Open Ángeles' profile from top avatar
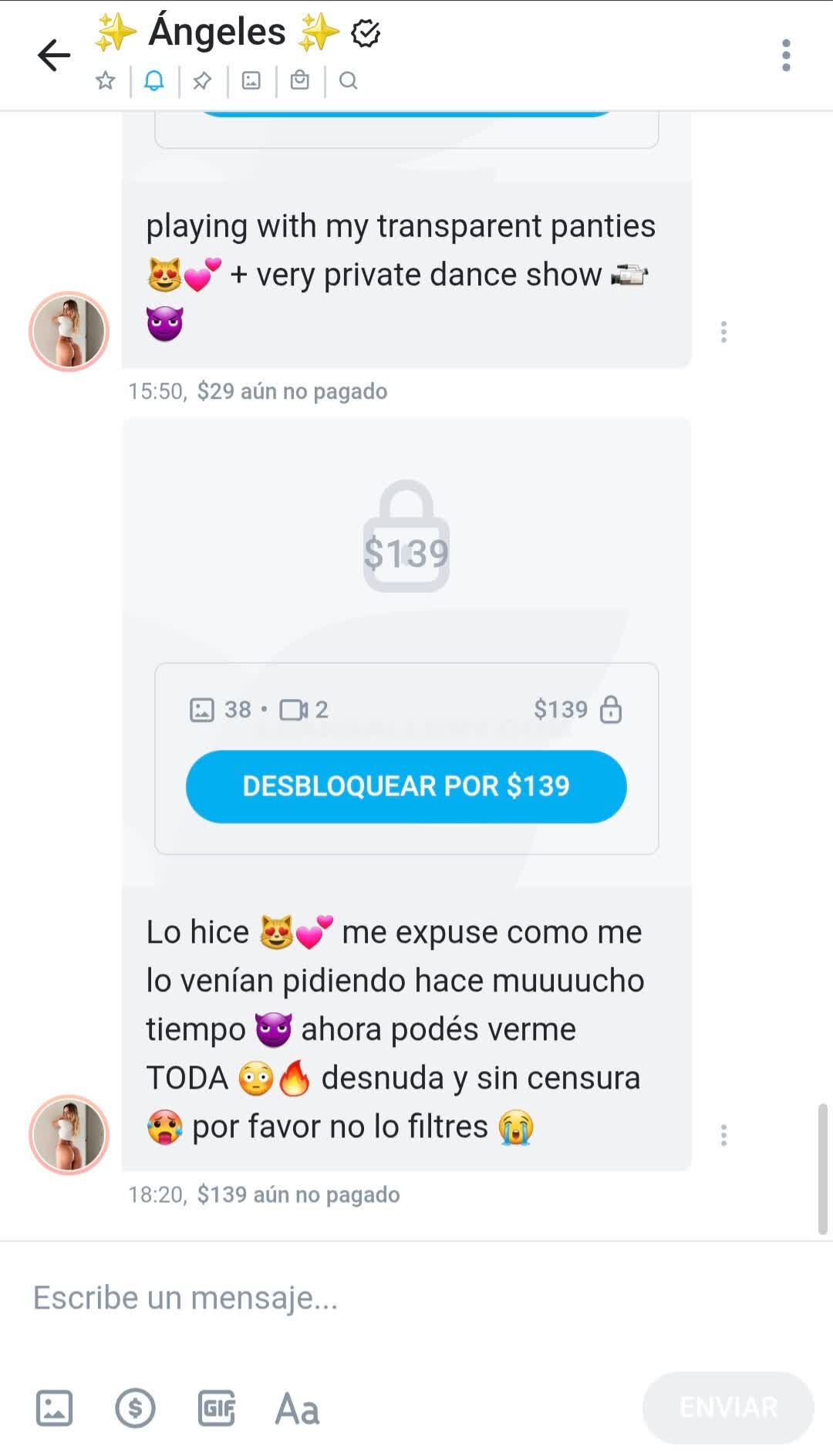This screenshot has width=833, height=1456. coord(69,332)
